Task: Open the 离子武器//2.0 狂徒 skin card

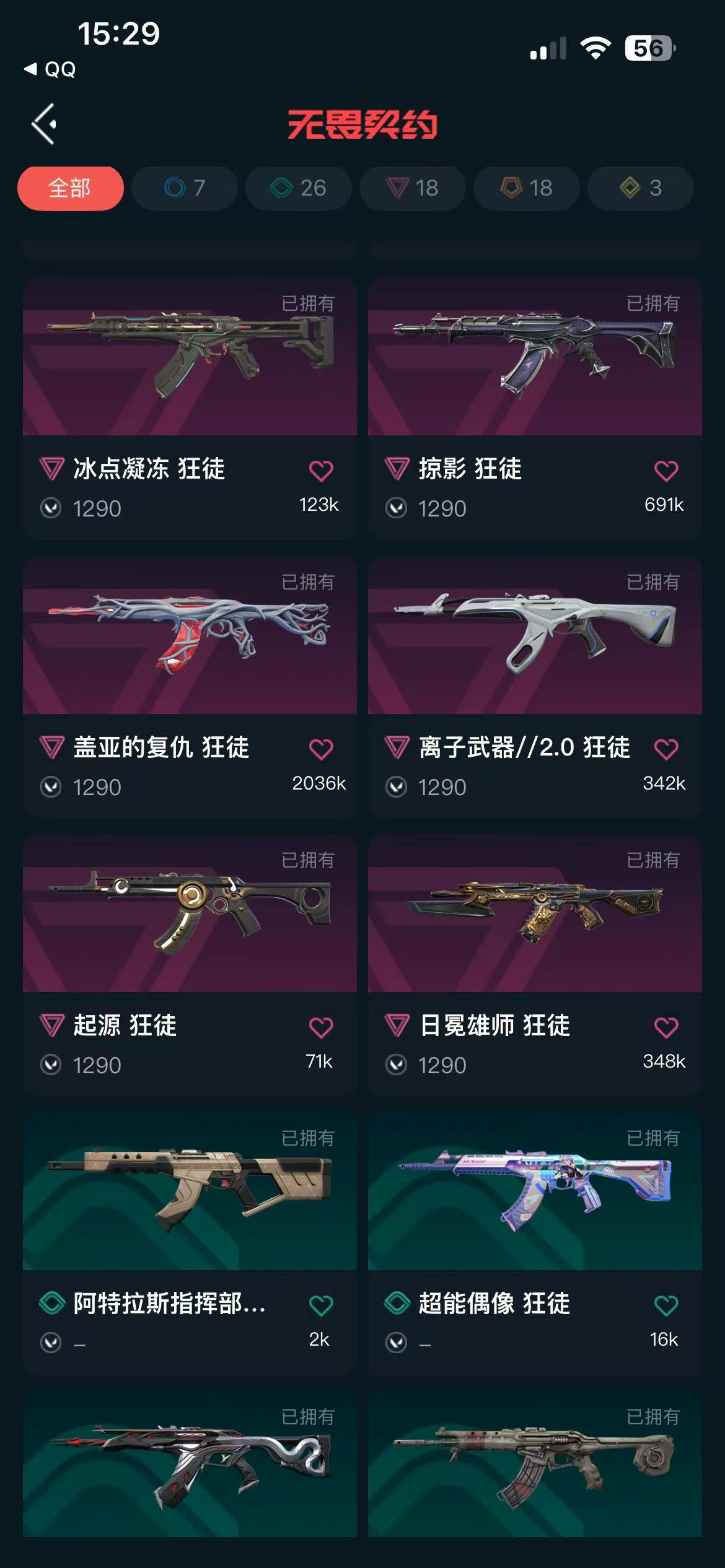Action: point(534,636)
